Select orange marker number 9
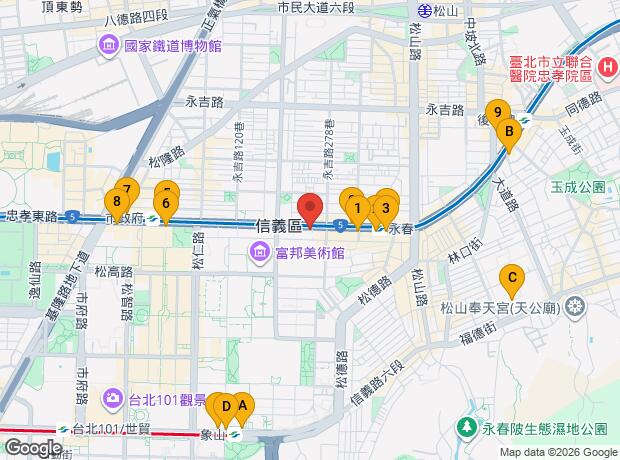The image size is (620, 460). coord(497,112)
